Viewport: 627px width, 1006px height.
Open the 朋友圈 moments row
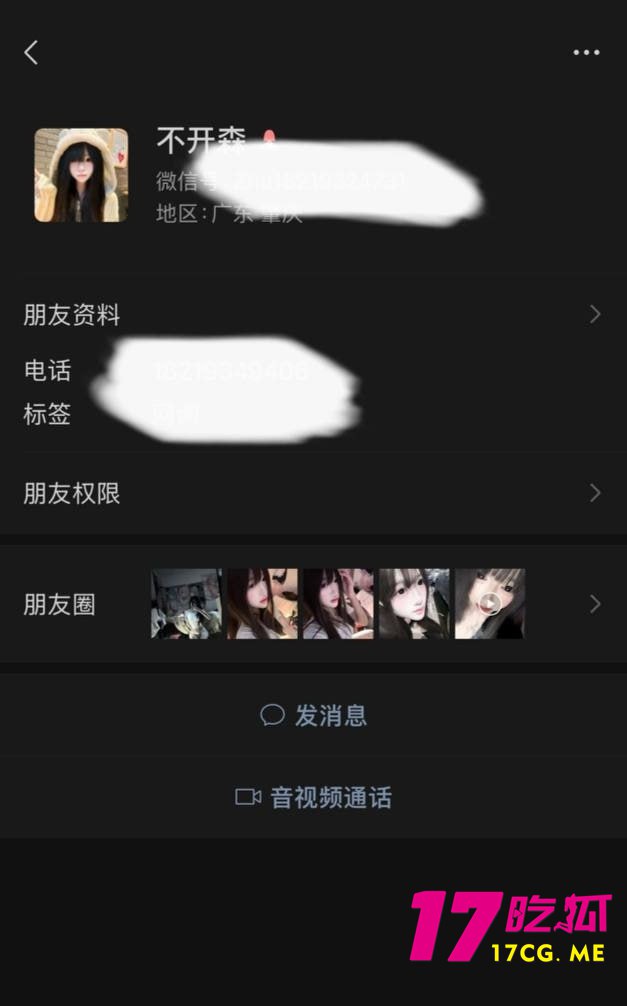[x=312, y=604]
